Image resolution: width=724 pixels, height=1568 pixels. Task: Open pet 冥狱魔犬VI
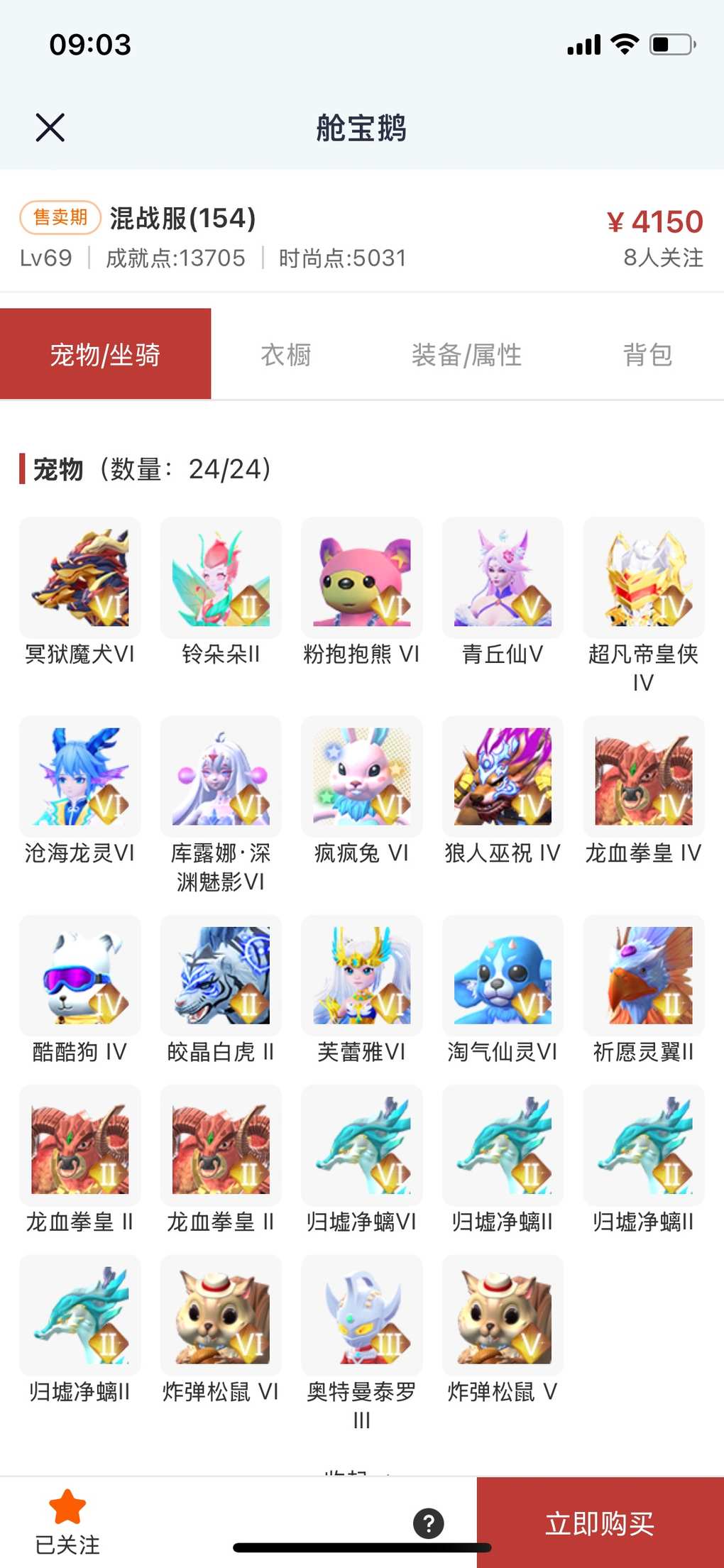pos(80,578)
